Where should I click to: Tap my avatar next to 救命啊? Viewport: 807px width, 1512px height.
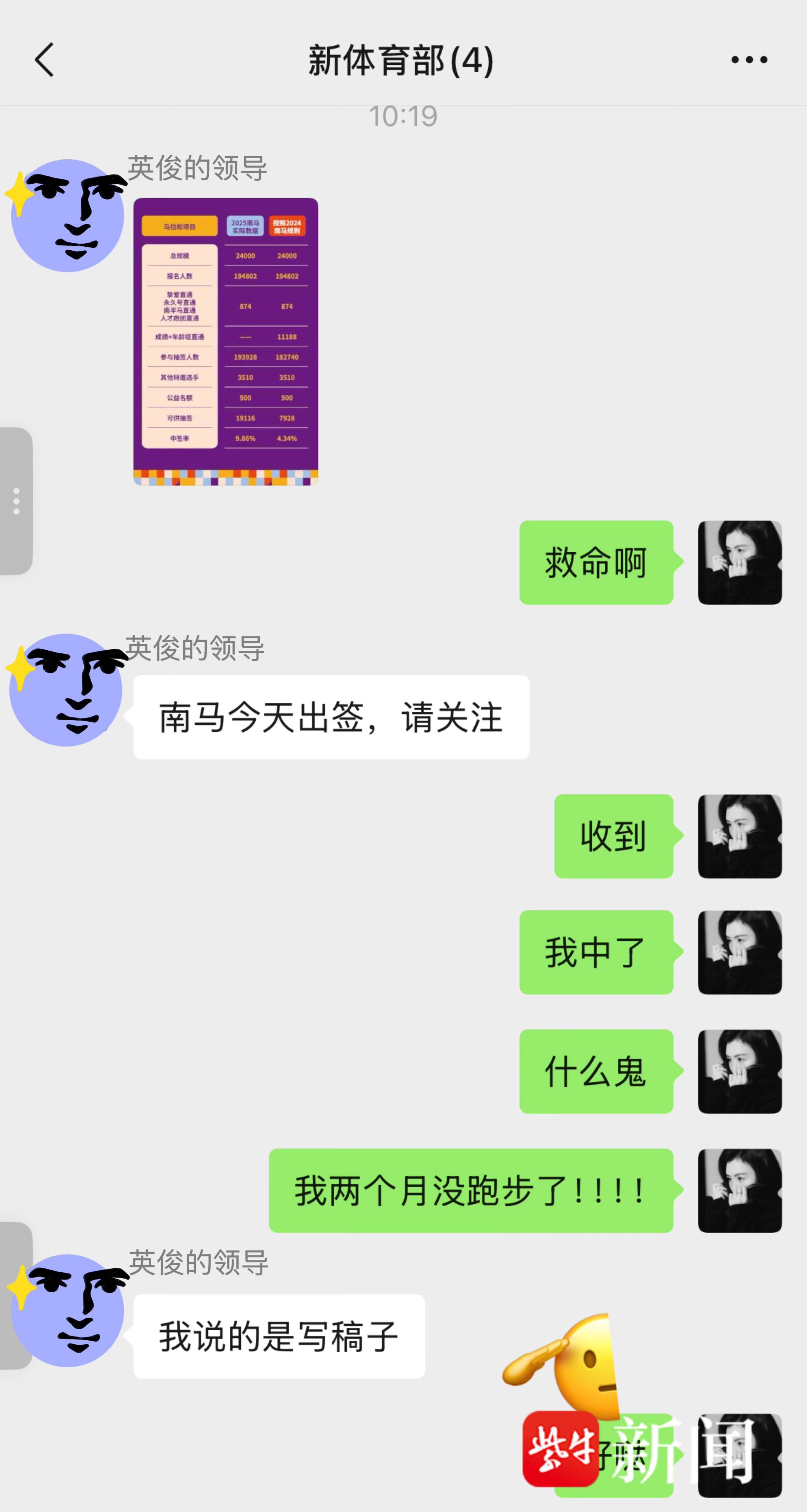739,562
